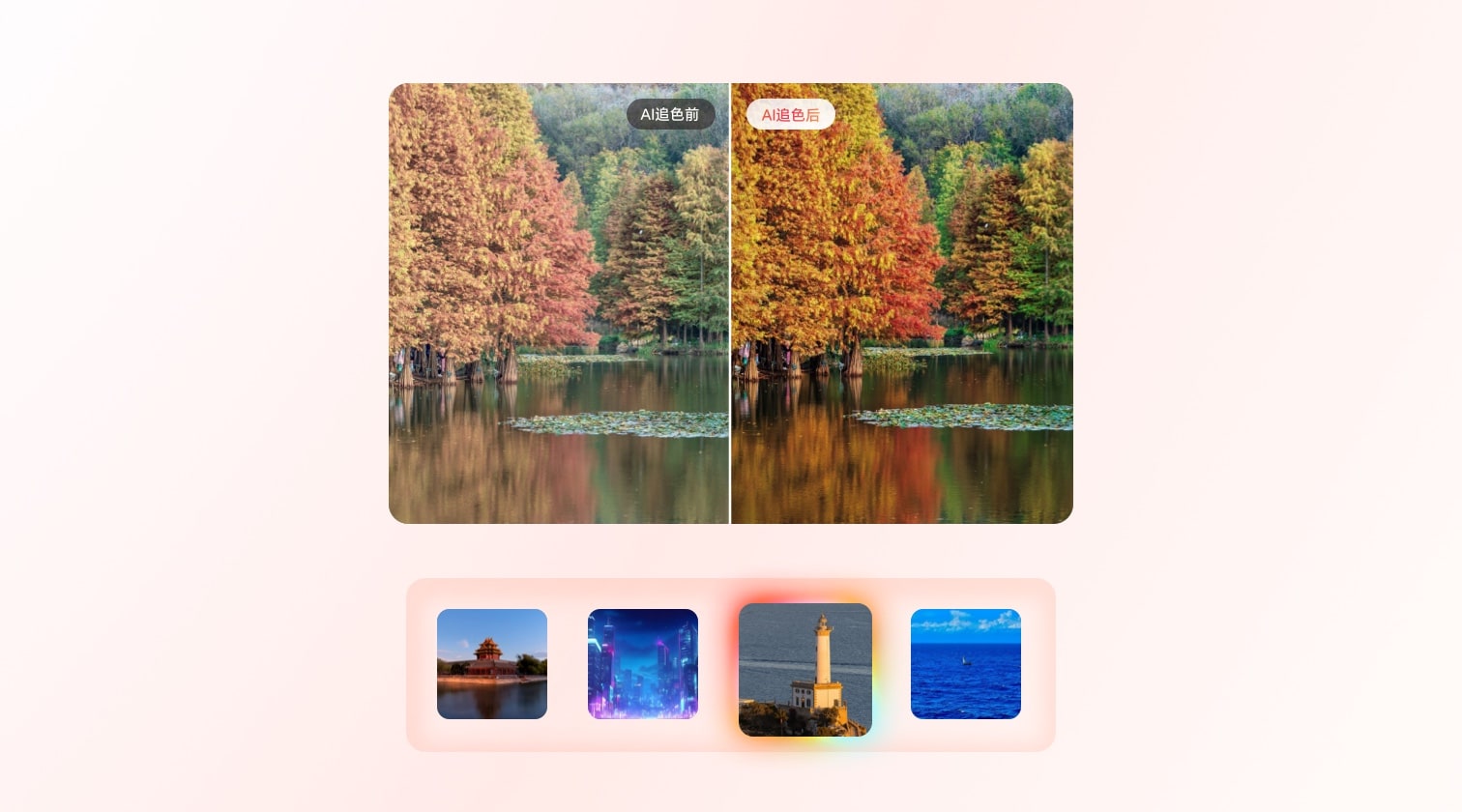This screenshot has height=812, width=1462.
Task: Pick the blue sea reference thumbnail
Action: pyautogui.click(x=966, y=664)
